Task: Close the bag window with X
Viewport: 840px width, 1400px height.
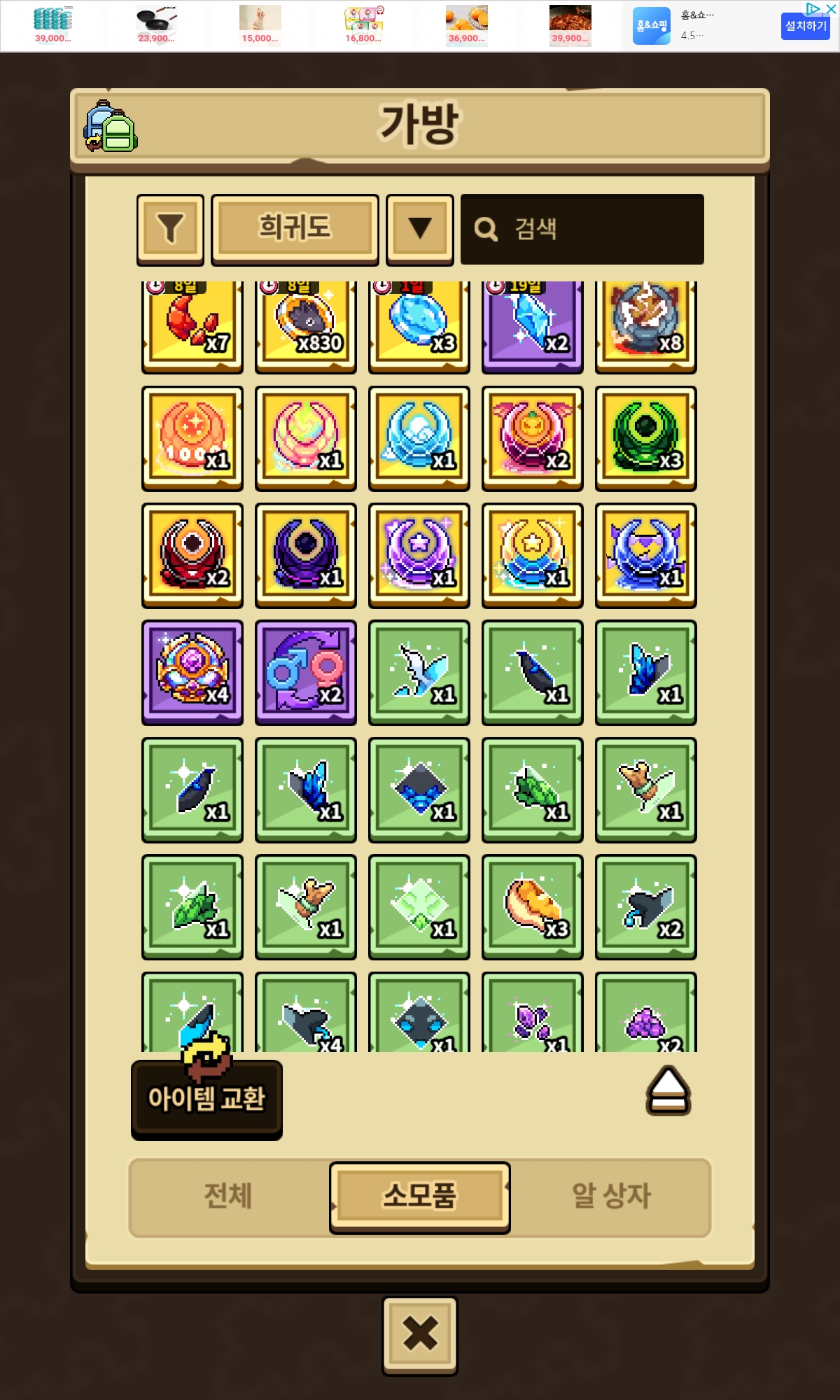Action: pyautogui.click(x=420, y=1335)
